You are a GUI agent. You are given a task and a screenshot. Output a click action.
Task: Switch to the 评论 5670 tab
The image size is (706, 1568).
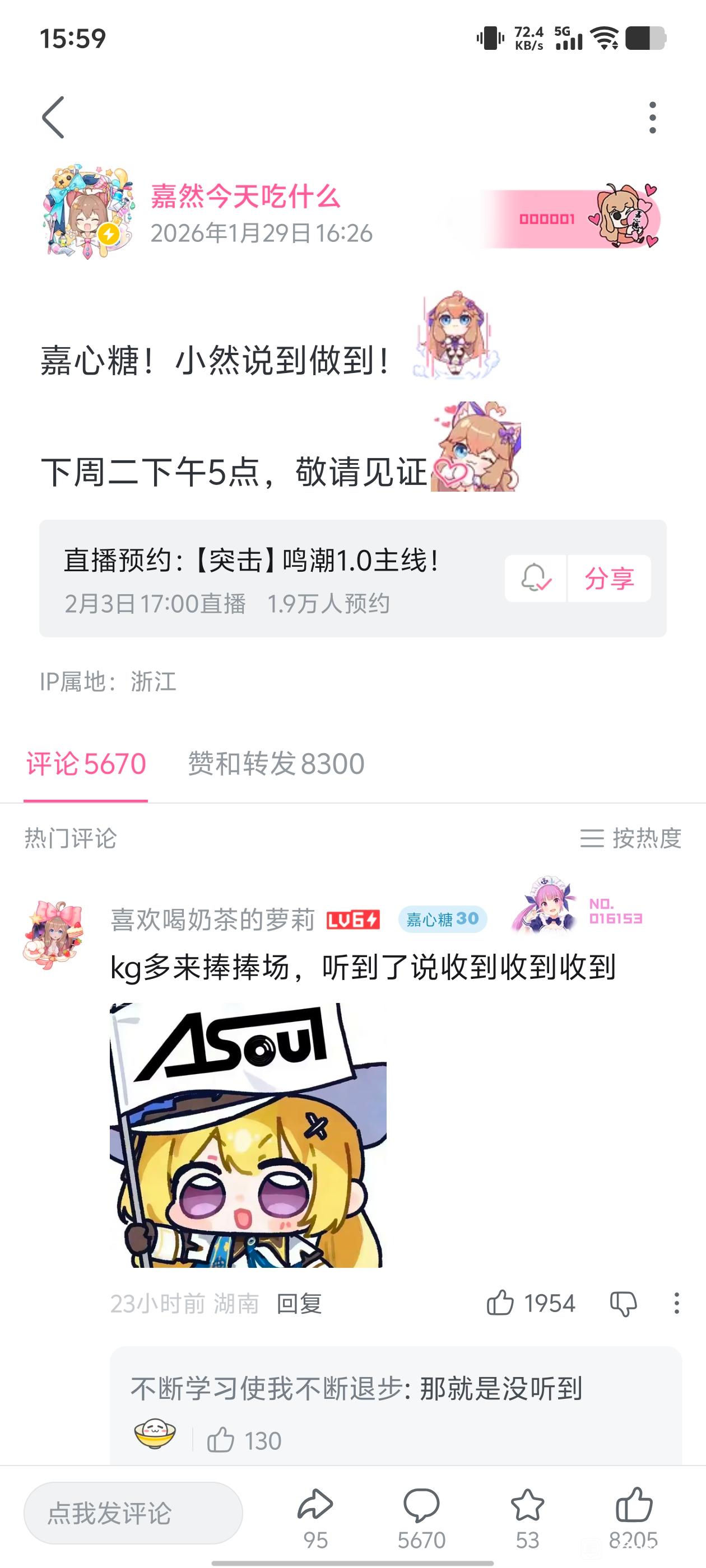(86, 764)
